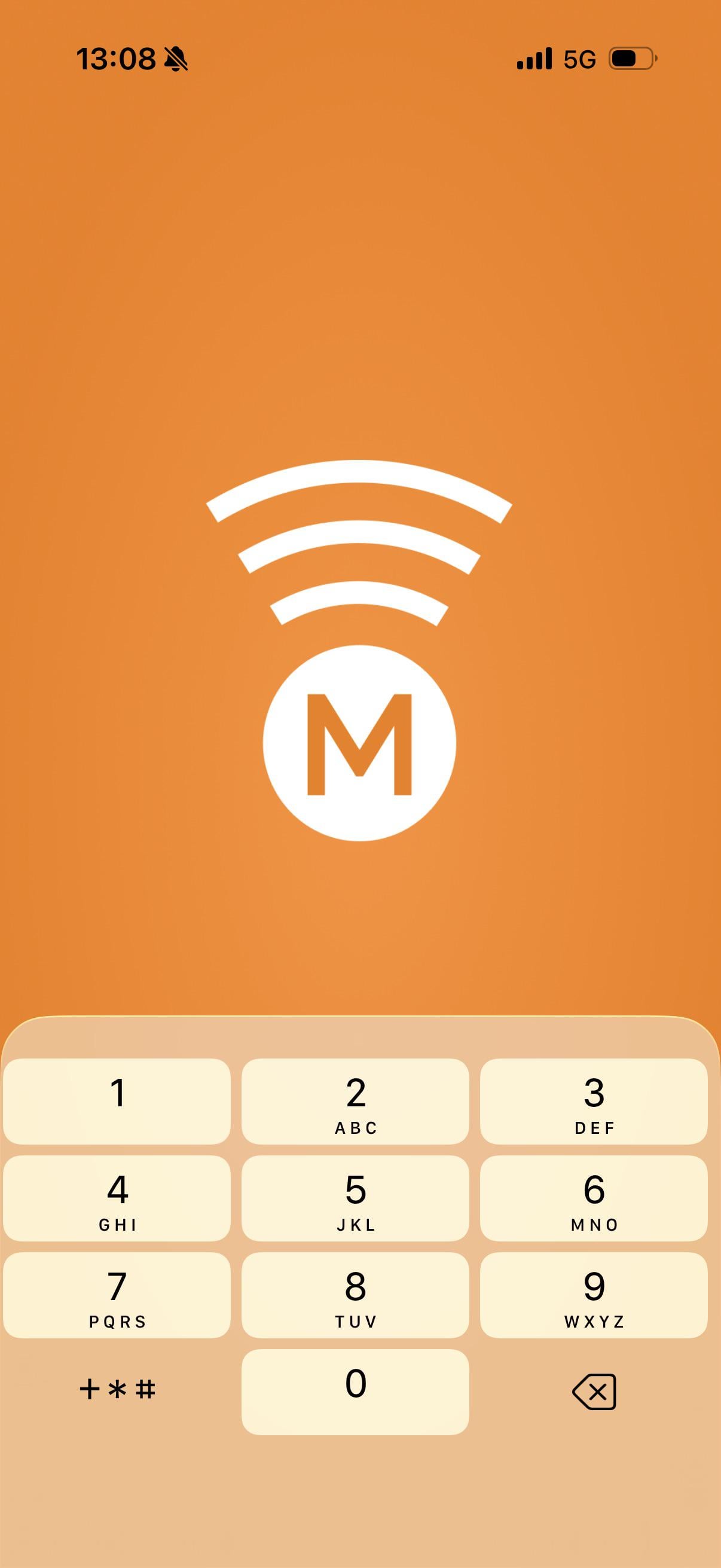Switch to the +*# symbols key
This screenshot has width=721, height=1568.
tap(117, 1390)
